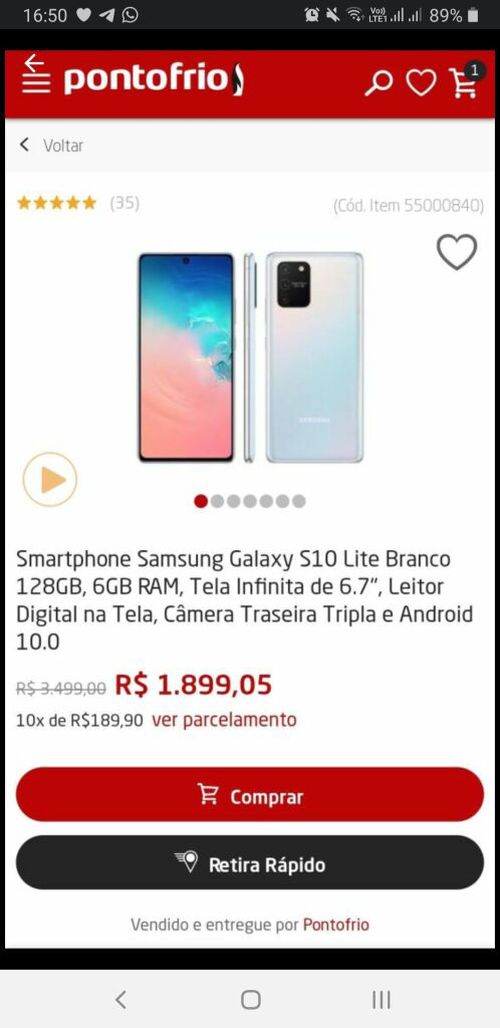Open the 35 reviews star rating
This screenshot has height=1028, width=500.
click(x=77, y=203)
